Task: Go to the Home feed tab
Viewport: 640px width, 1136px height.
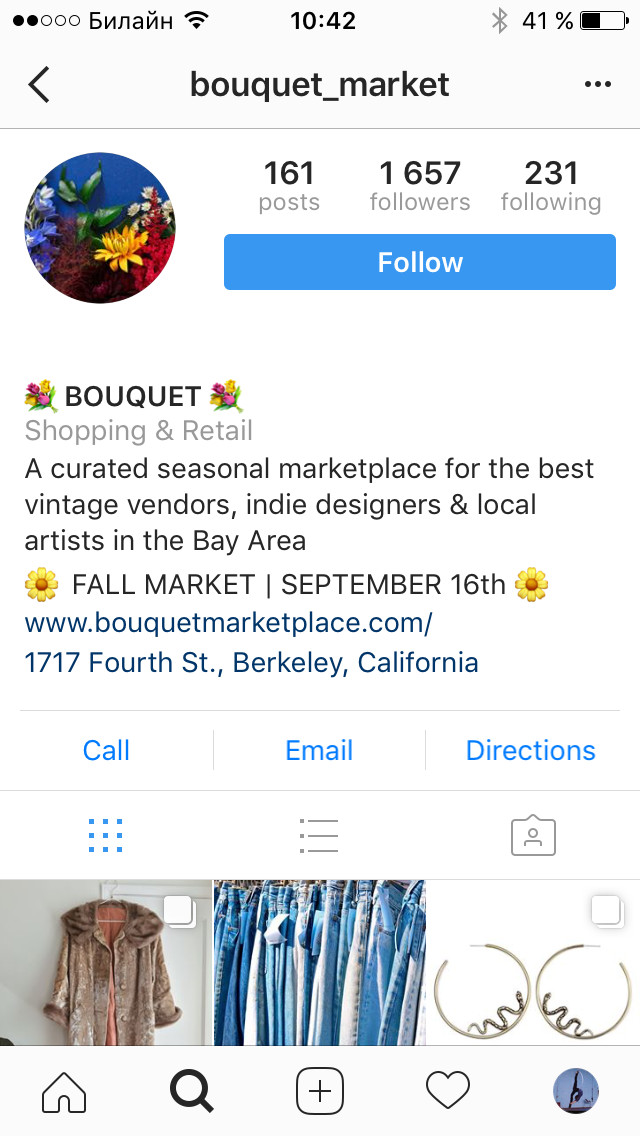Action: (x=64, y=1091)
